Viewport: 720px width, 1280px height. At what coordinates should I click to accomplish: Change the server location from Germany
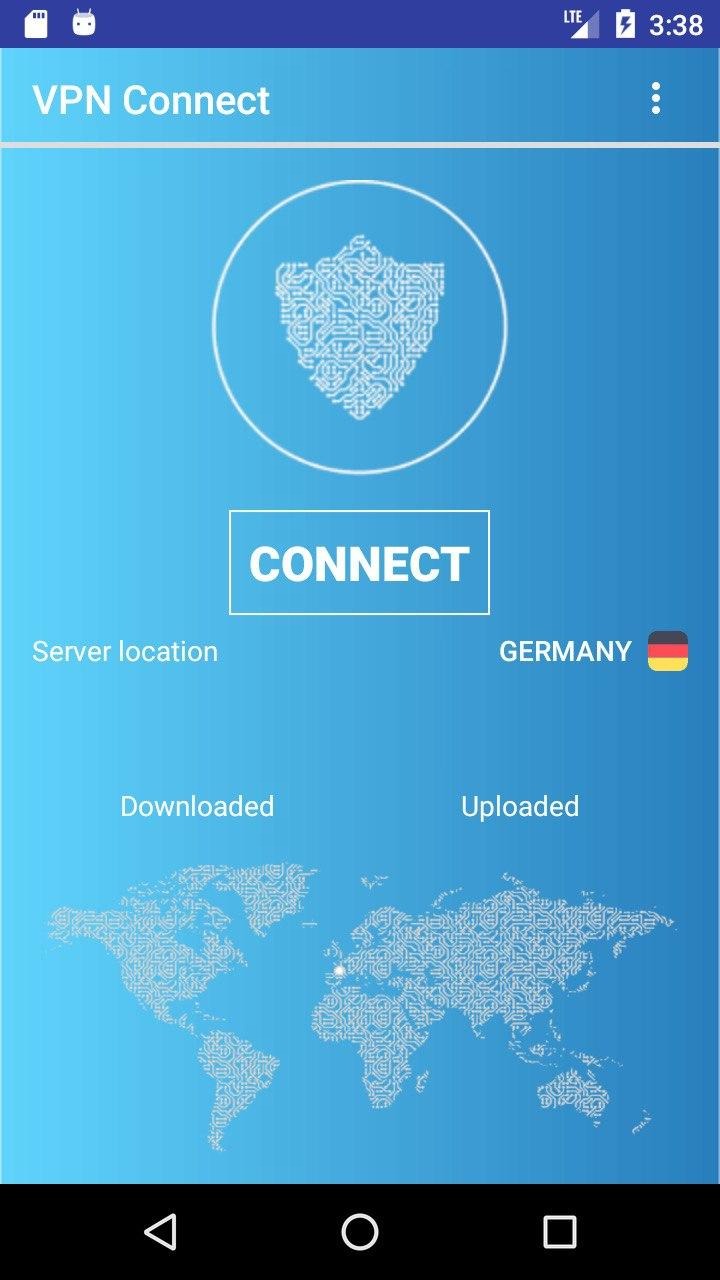(x=593, y=651)
